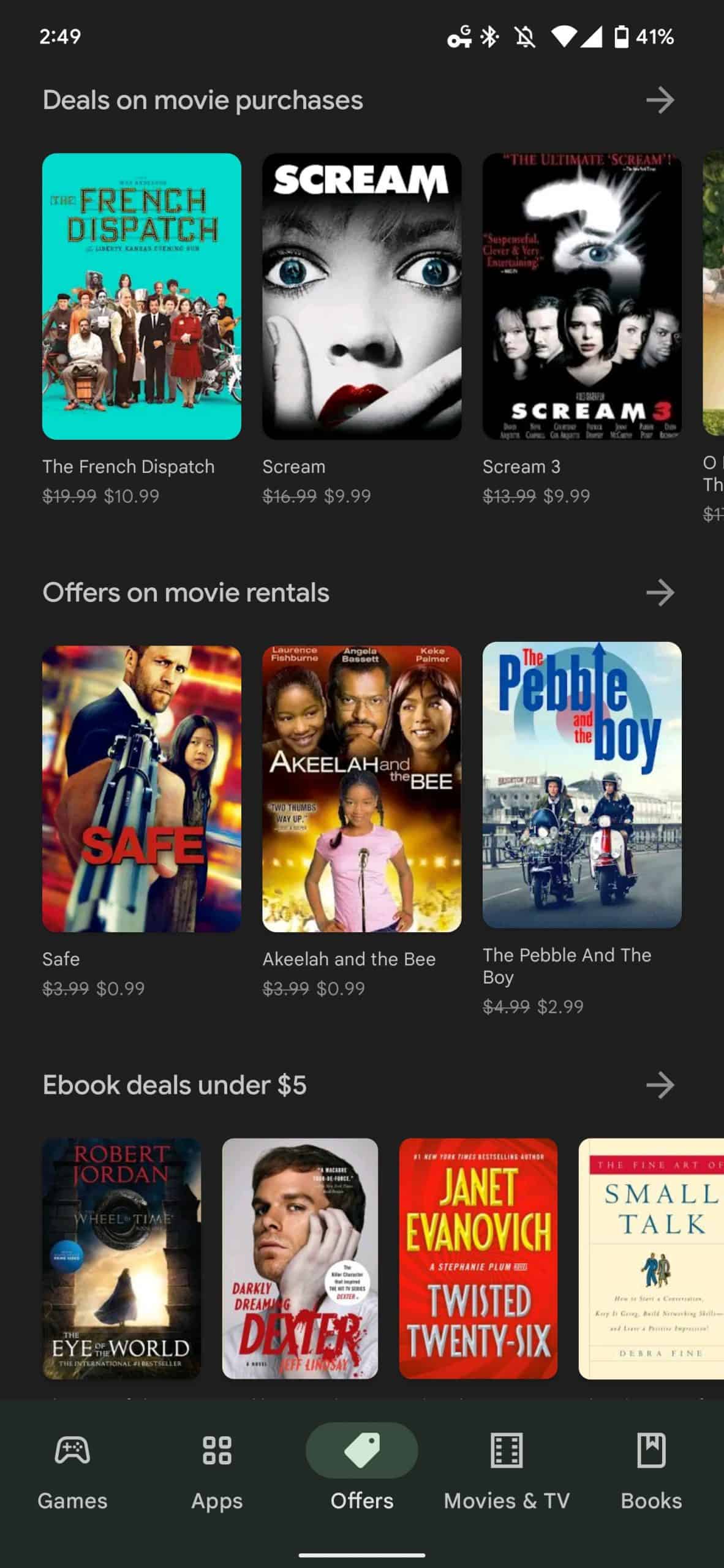The width and height of the screenshot is (724, 1568).
Task: Select the Scream 3 movie
Action: pyautogui.click(x=581, y=296)
